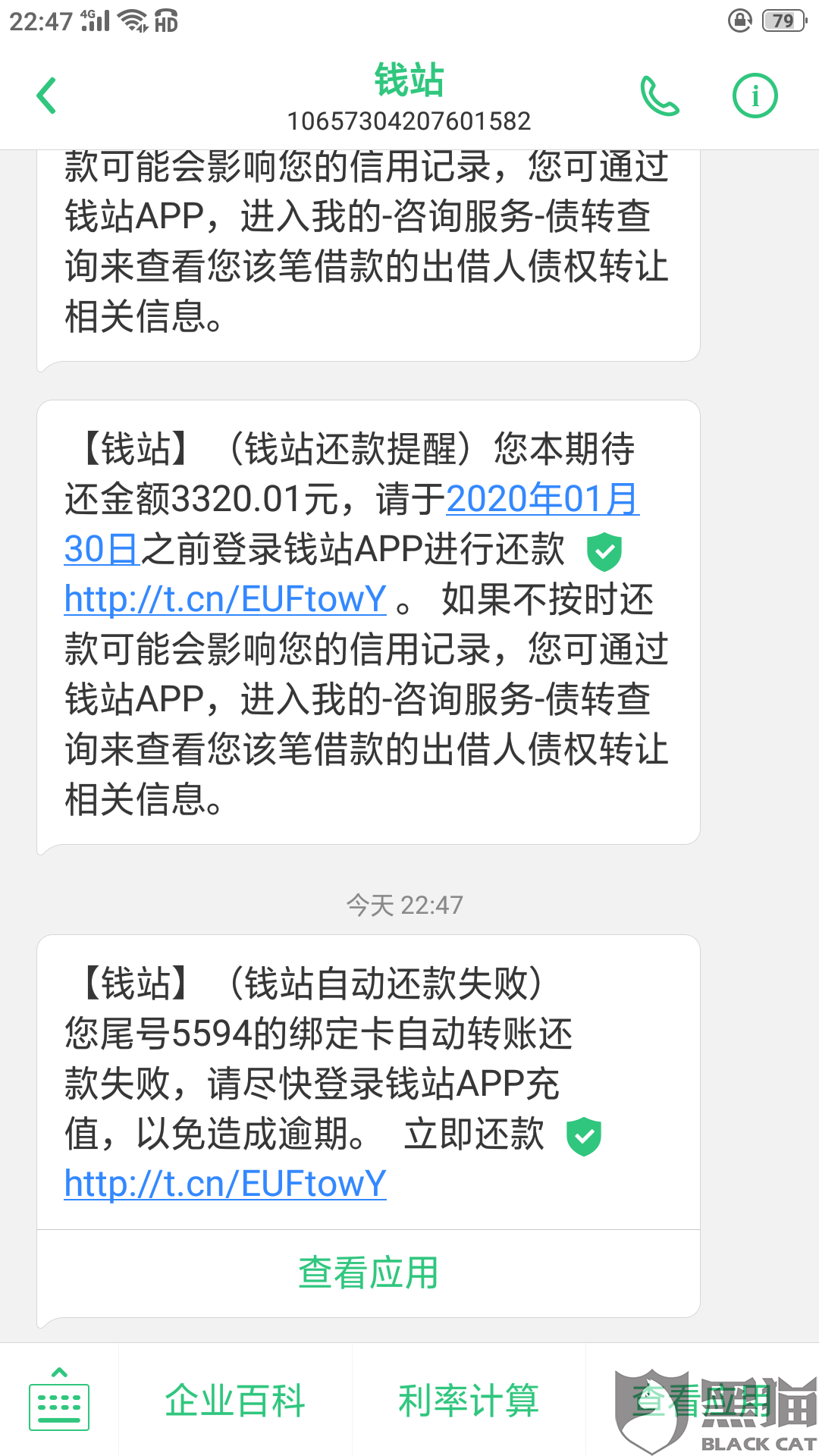
Task: Open the 利率计算 menu
Action: click(469, 1400)
